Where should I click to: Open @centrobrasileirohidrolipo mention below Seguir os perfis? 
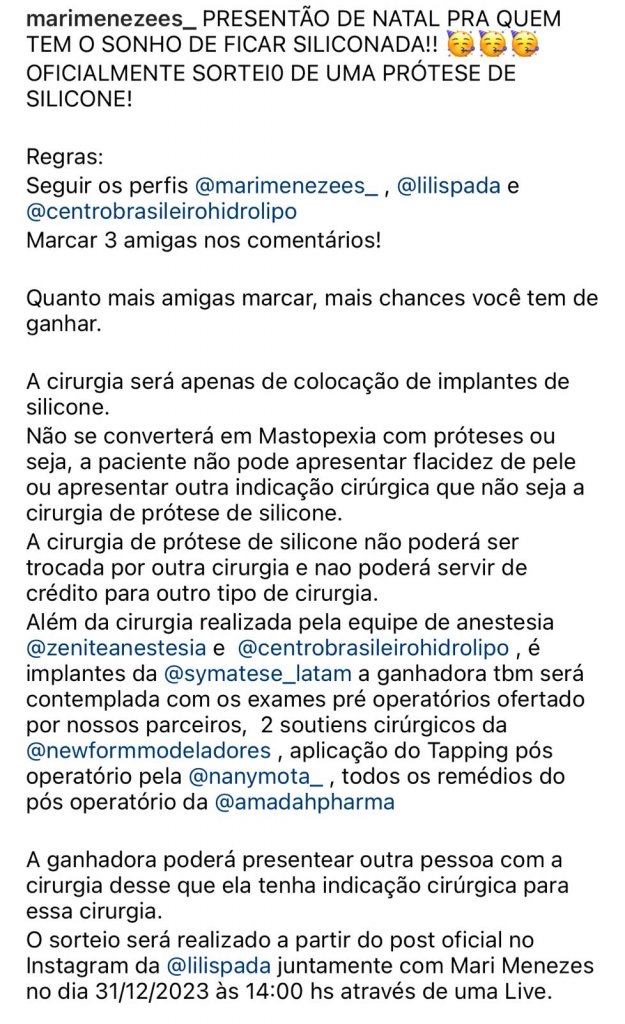(x=161, y=213)
